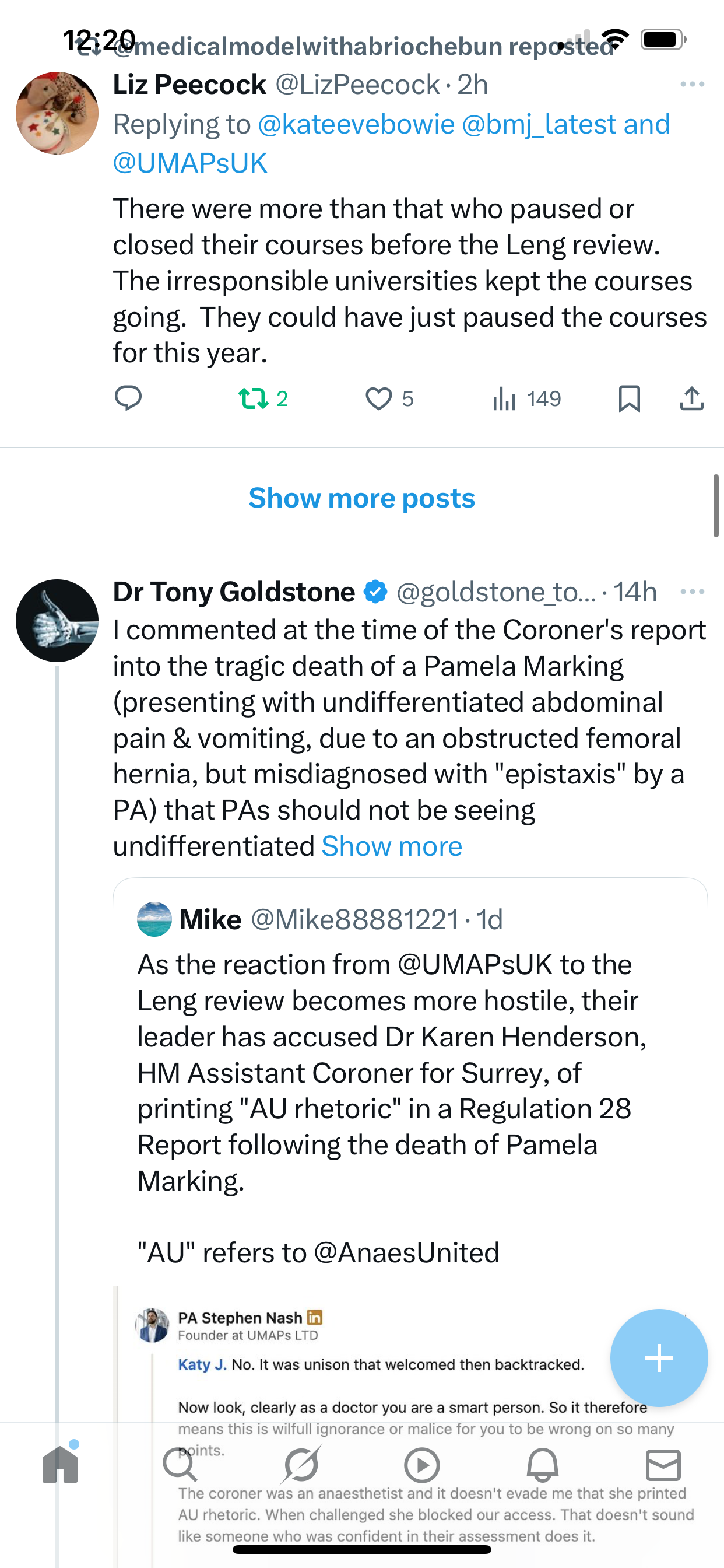
Task: Switch to the Search tab
Action: pyautogui.click(x=180, y=1465)
